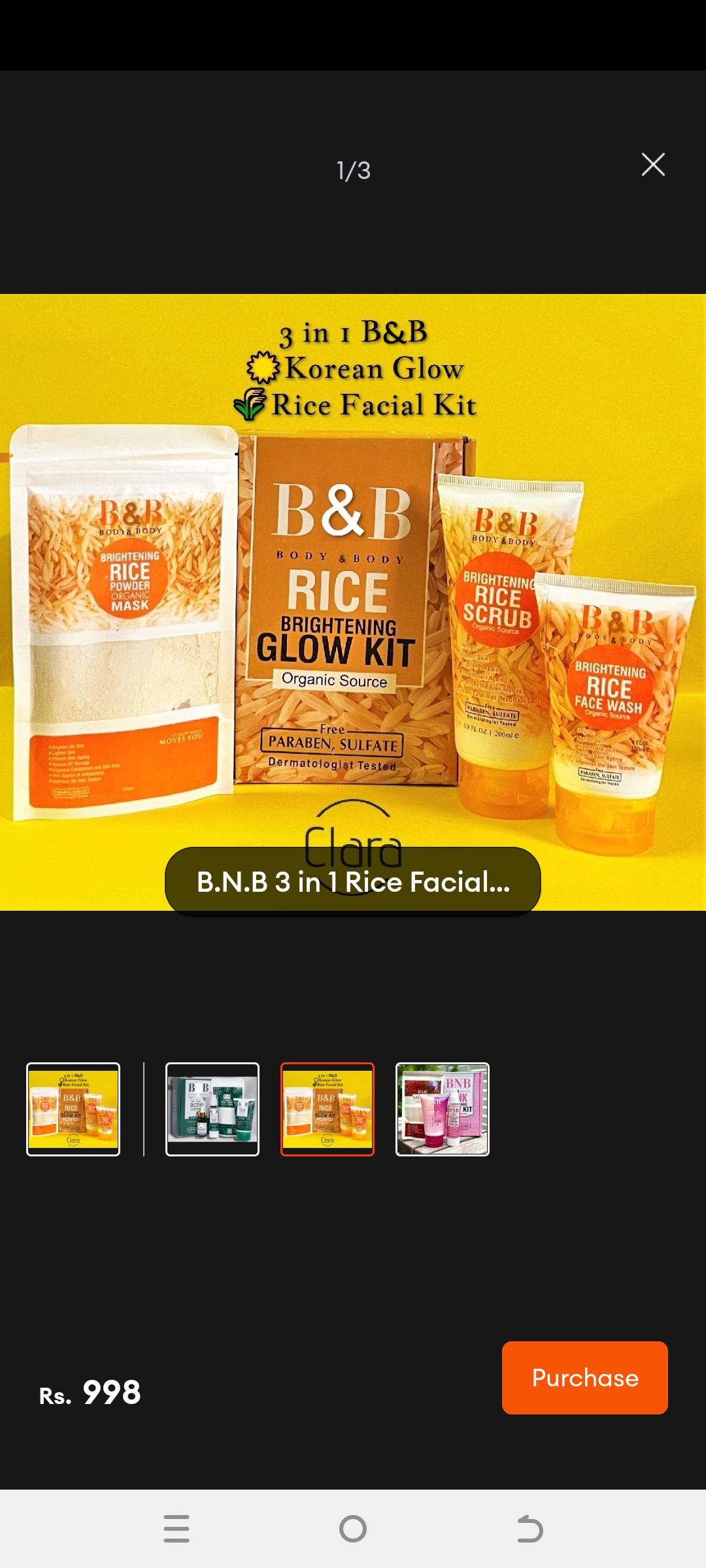Tap the Purchase button

pyautogui.click(x=584, y=1377)
